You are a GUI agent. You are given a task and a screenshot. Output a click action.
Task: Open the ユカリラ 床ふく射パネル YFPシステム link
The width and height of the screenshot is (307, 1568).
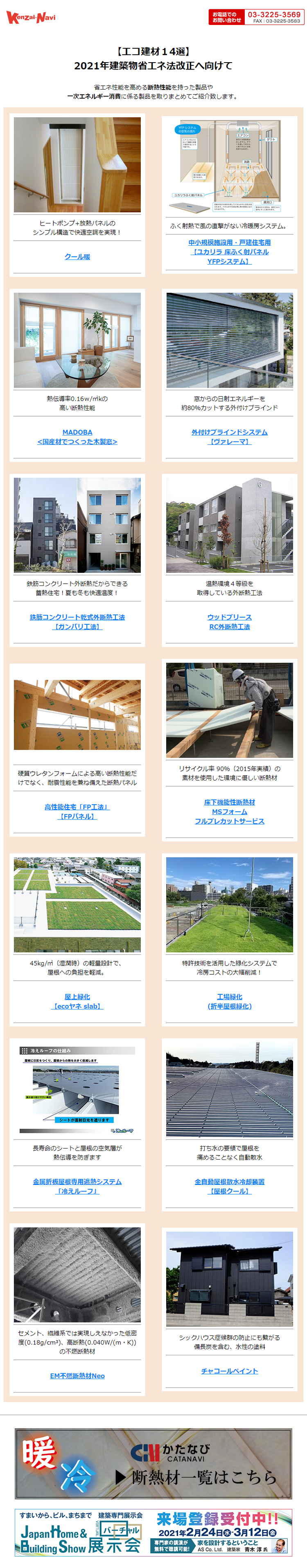click(229, 252)
